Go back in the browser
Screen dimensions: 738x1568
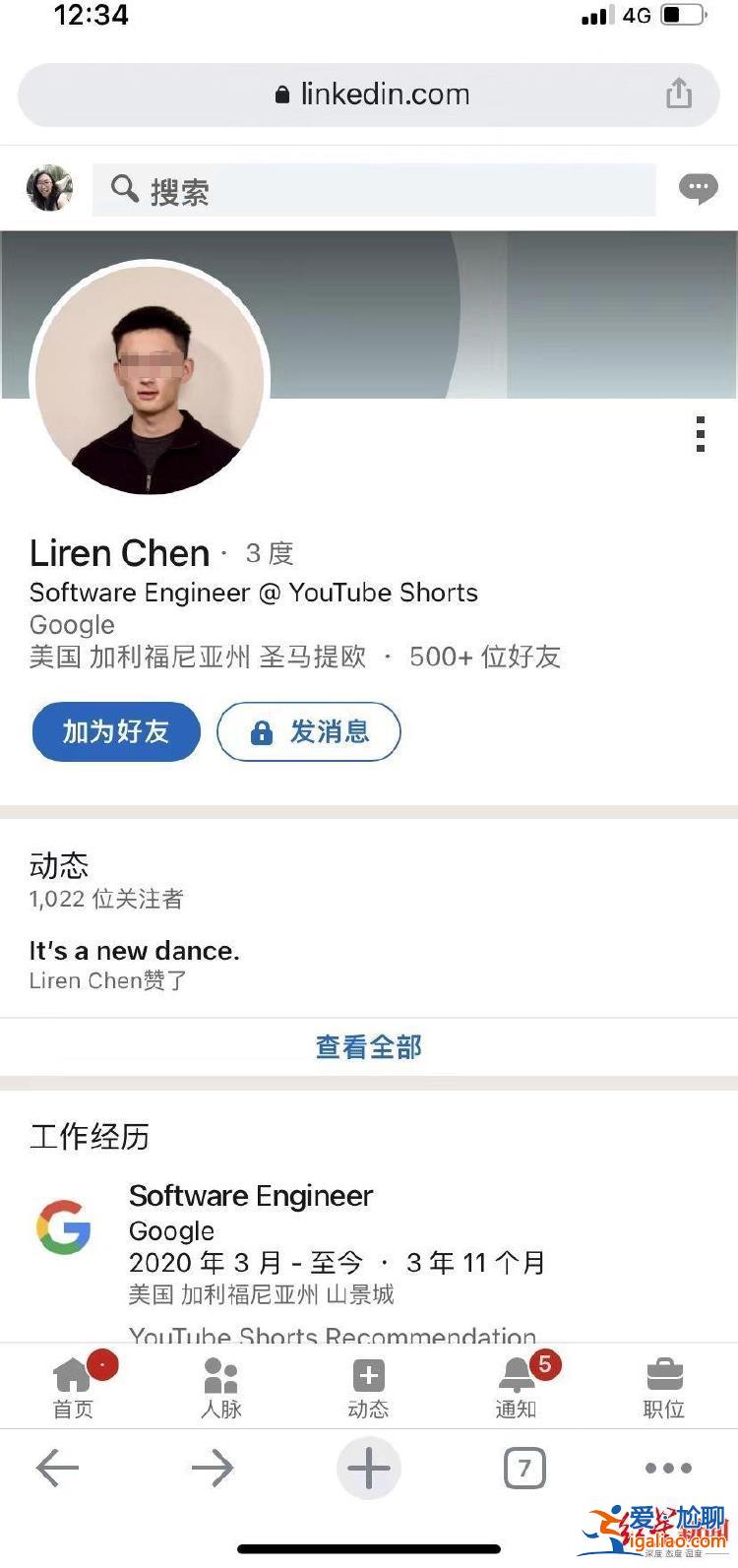(x=57, y=1469)
